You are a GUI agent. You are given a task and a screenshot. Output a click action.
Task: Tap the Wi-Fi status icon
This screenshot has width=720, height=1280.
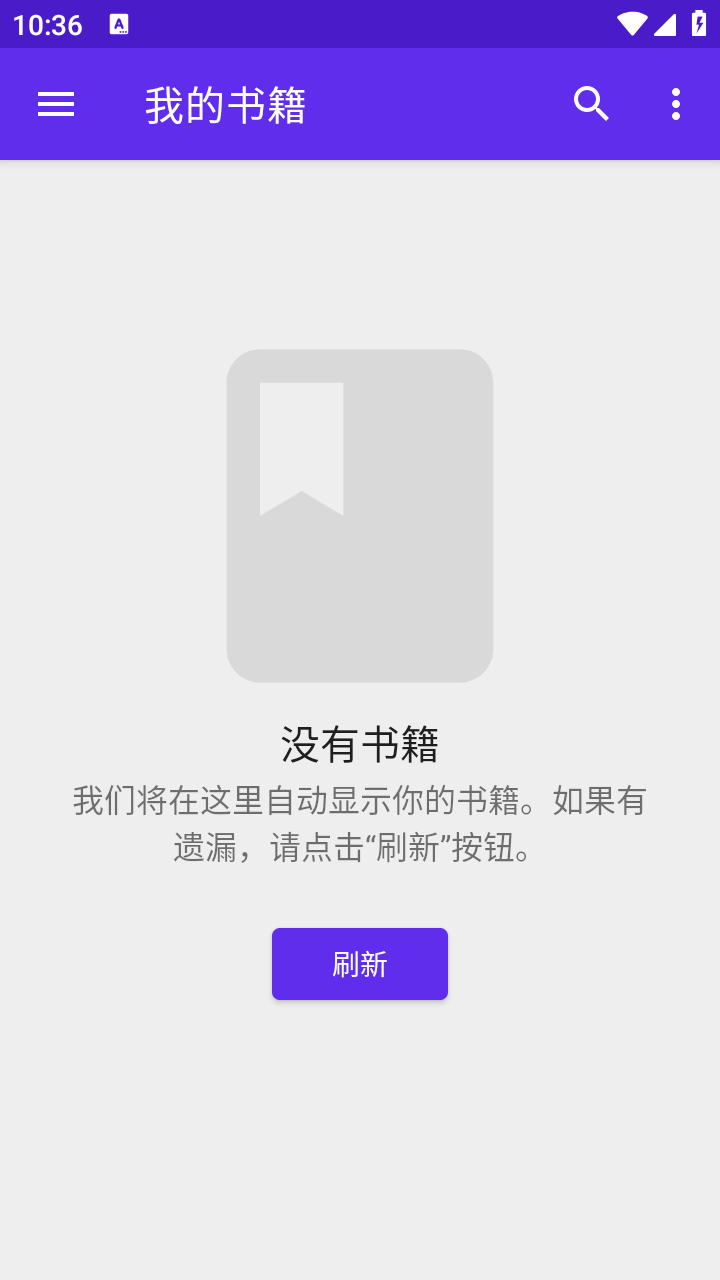[632, 24]
